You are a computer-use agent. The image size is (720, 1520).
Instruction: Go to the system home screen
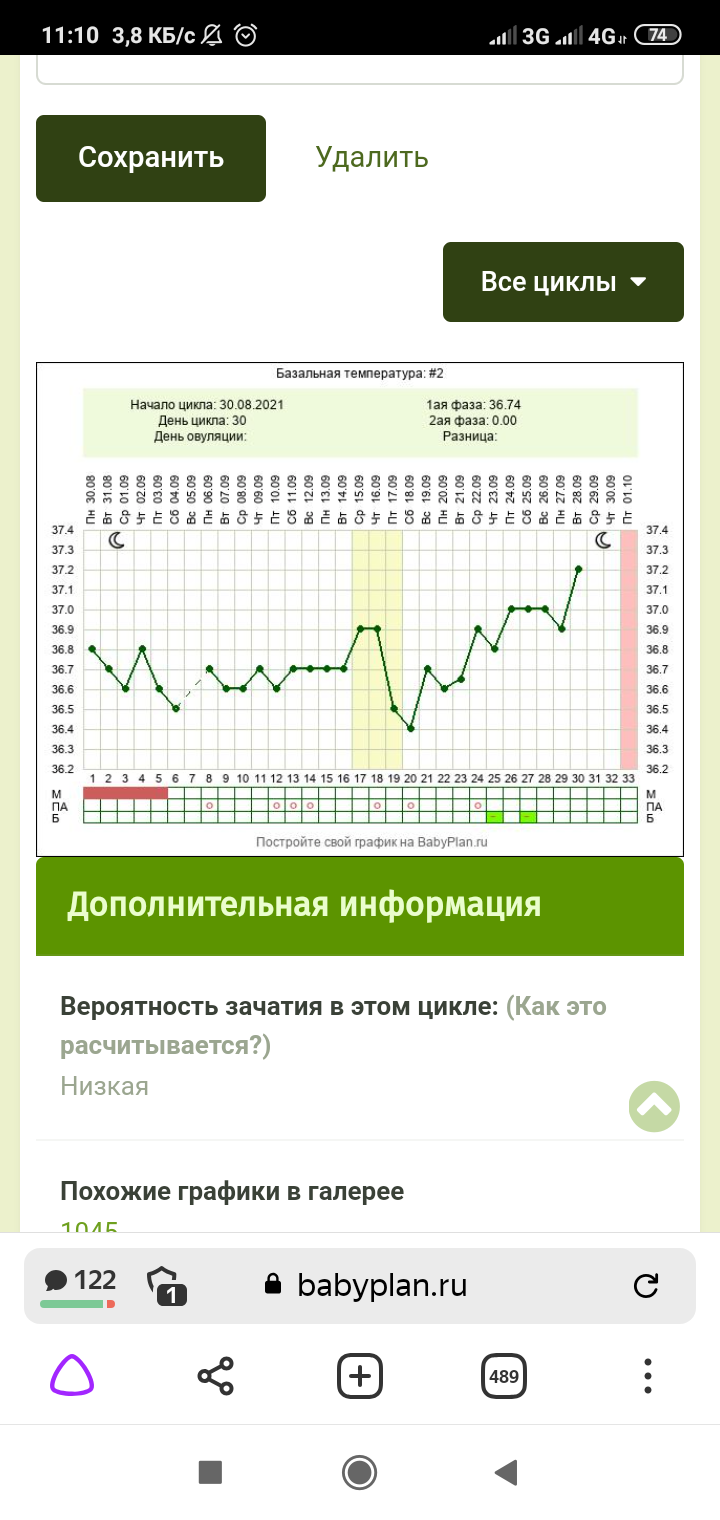(359, 1473)
